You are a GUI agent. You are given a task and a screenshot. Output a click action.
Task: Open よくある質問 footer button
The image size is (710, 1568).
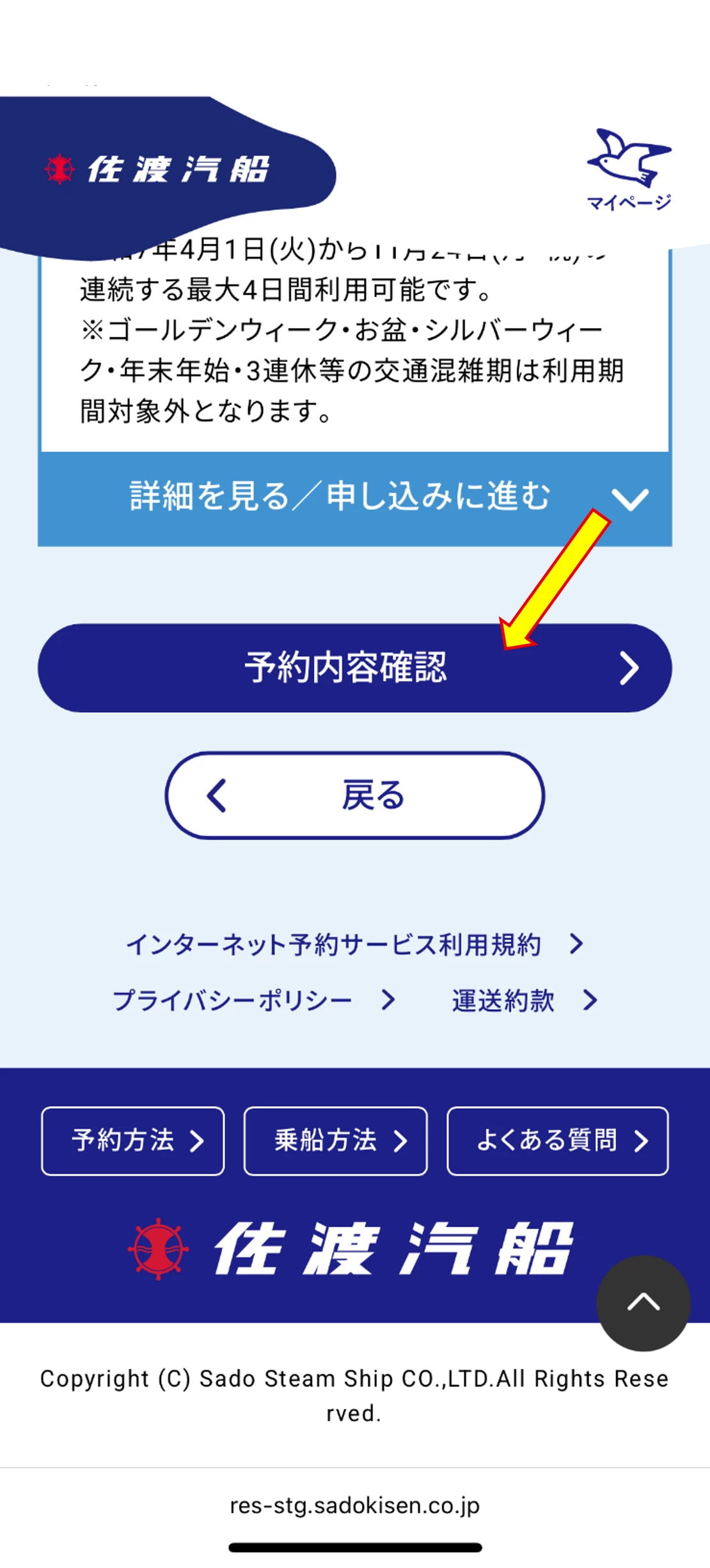click(x=557, y=1140)
